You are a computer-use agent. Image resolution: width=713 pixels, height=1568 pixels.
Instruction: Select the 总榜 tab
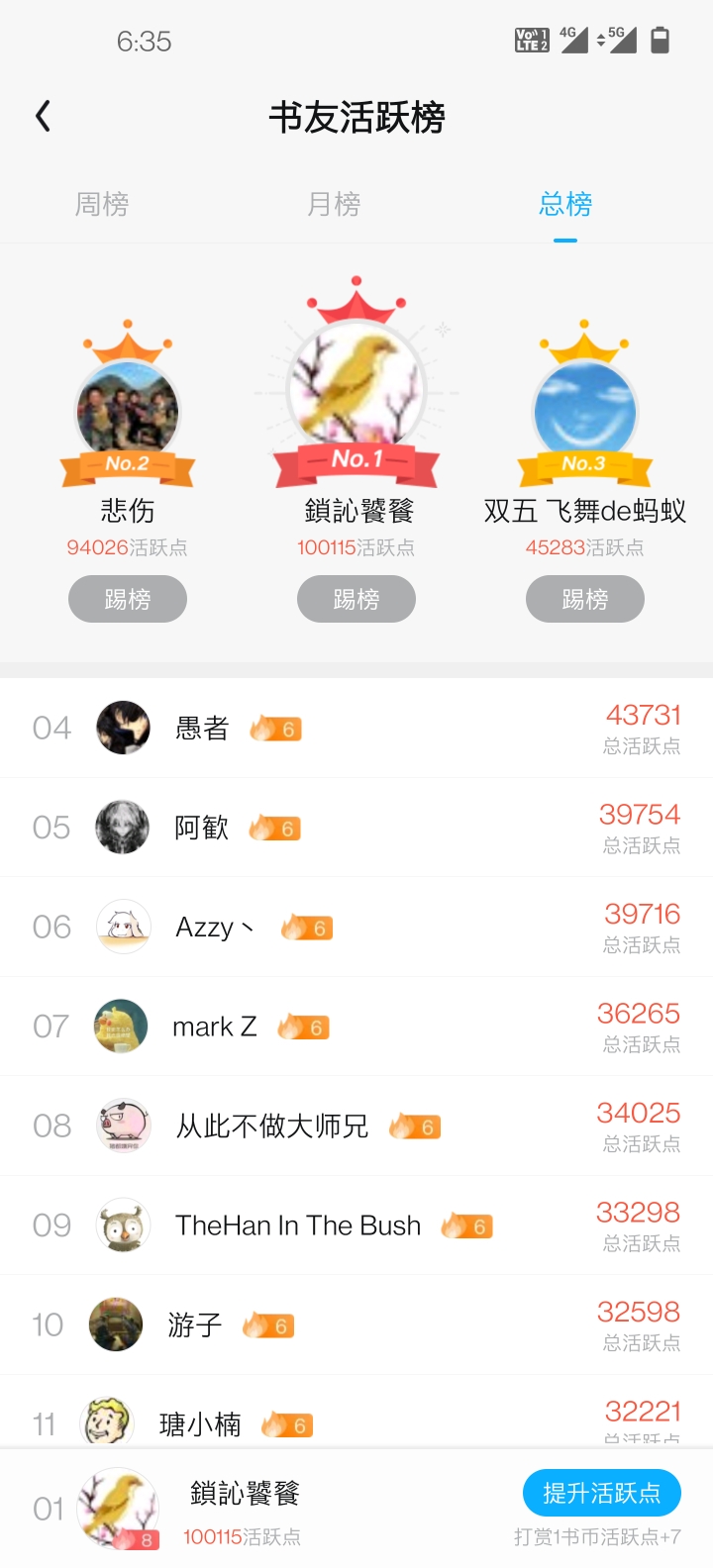point(564,204)
